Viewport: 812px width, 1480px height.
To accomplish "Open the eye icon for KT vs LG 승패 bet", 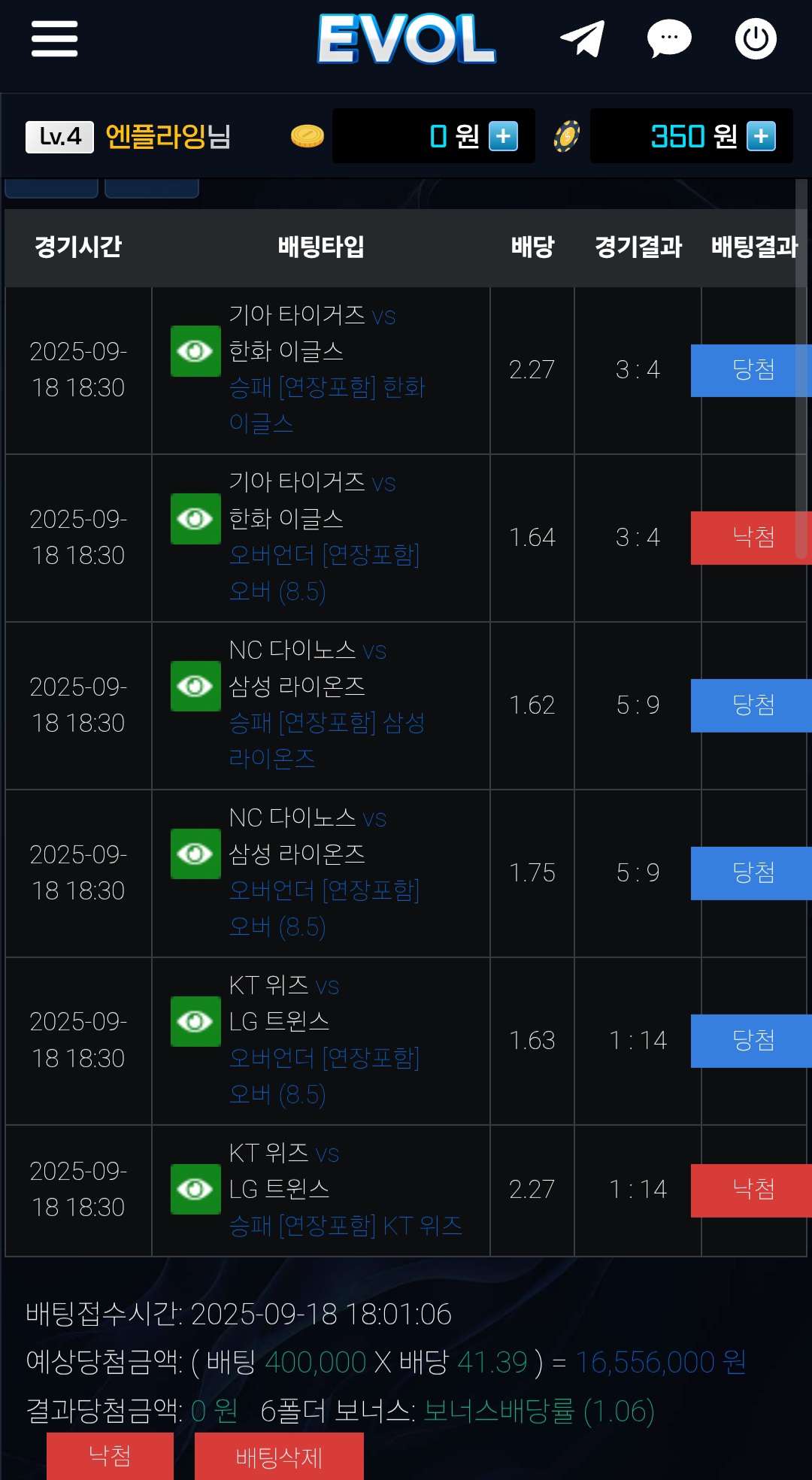I will pos(195,1189).
